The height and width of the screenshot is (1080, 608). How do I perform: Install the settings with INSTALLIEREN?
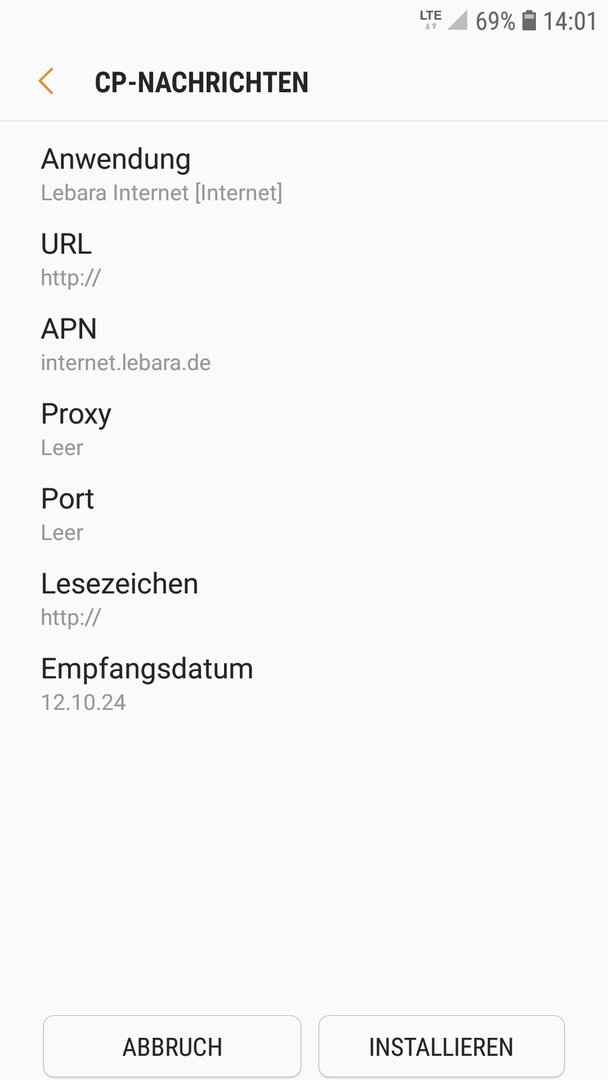[441, 1046]
